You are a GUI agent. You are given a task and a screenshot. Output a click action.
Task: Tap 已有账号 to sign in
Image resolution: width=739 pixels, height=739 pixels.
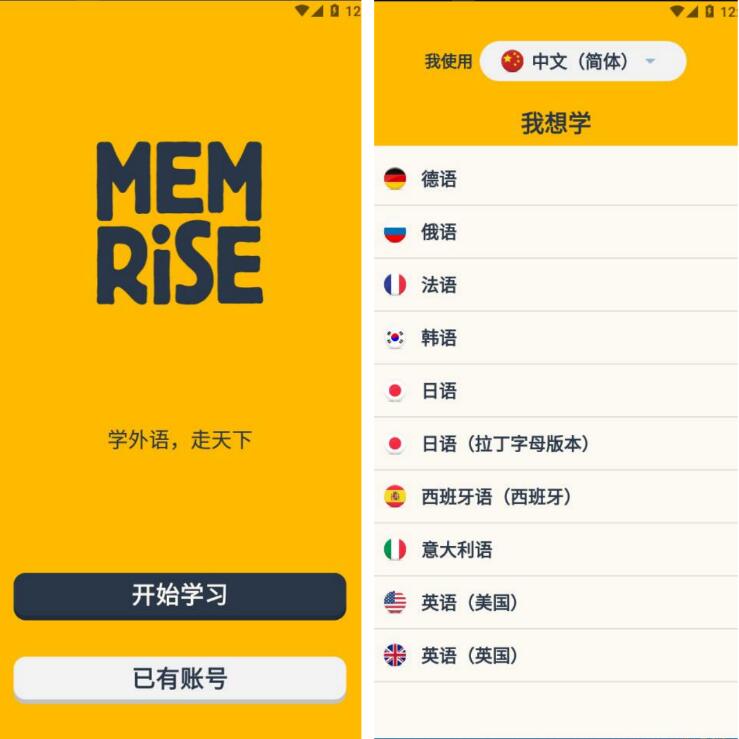[x=179, y=679]
